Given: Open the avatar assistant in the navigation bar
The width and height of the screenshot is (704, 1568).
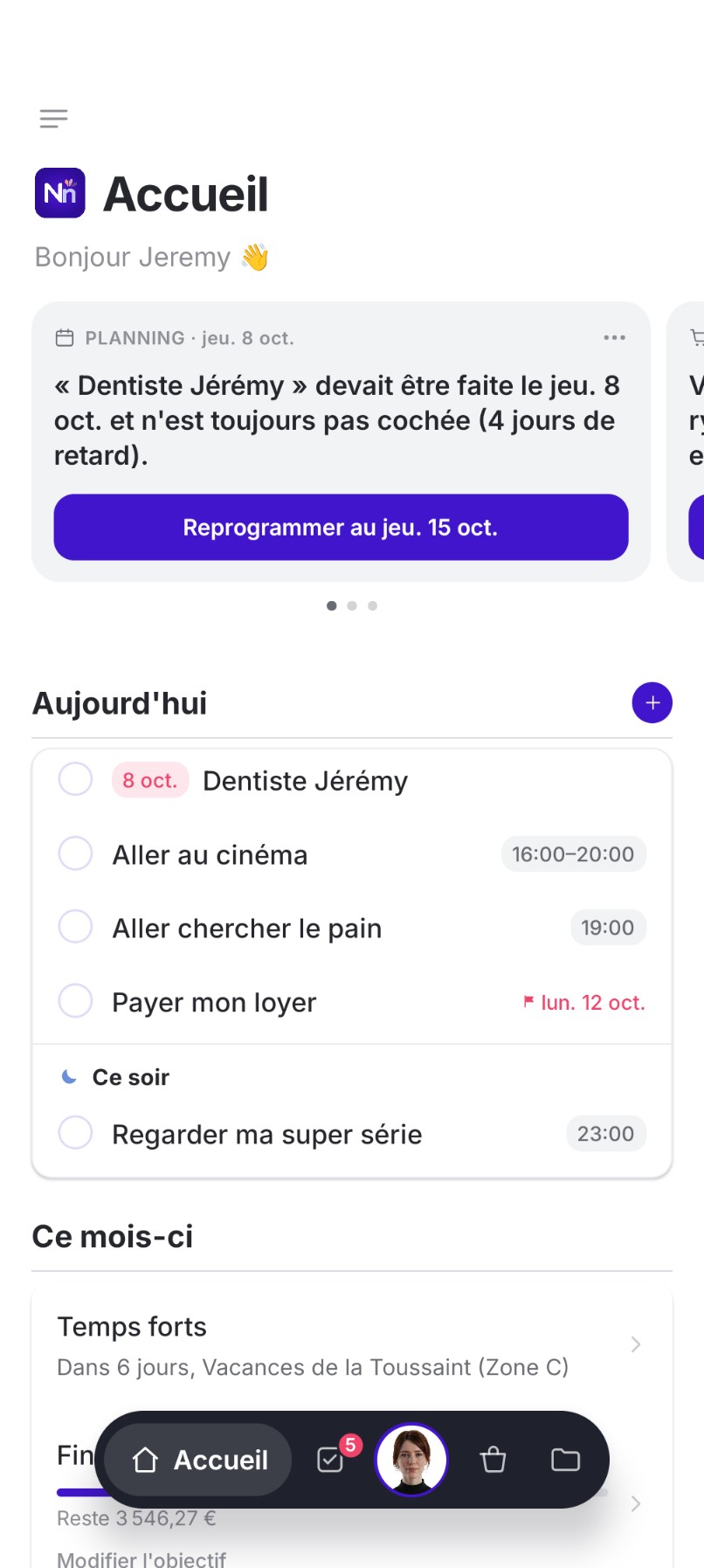Looking at the screenshot, I should click(x=411, y=1460).
